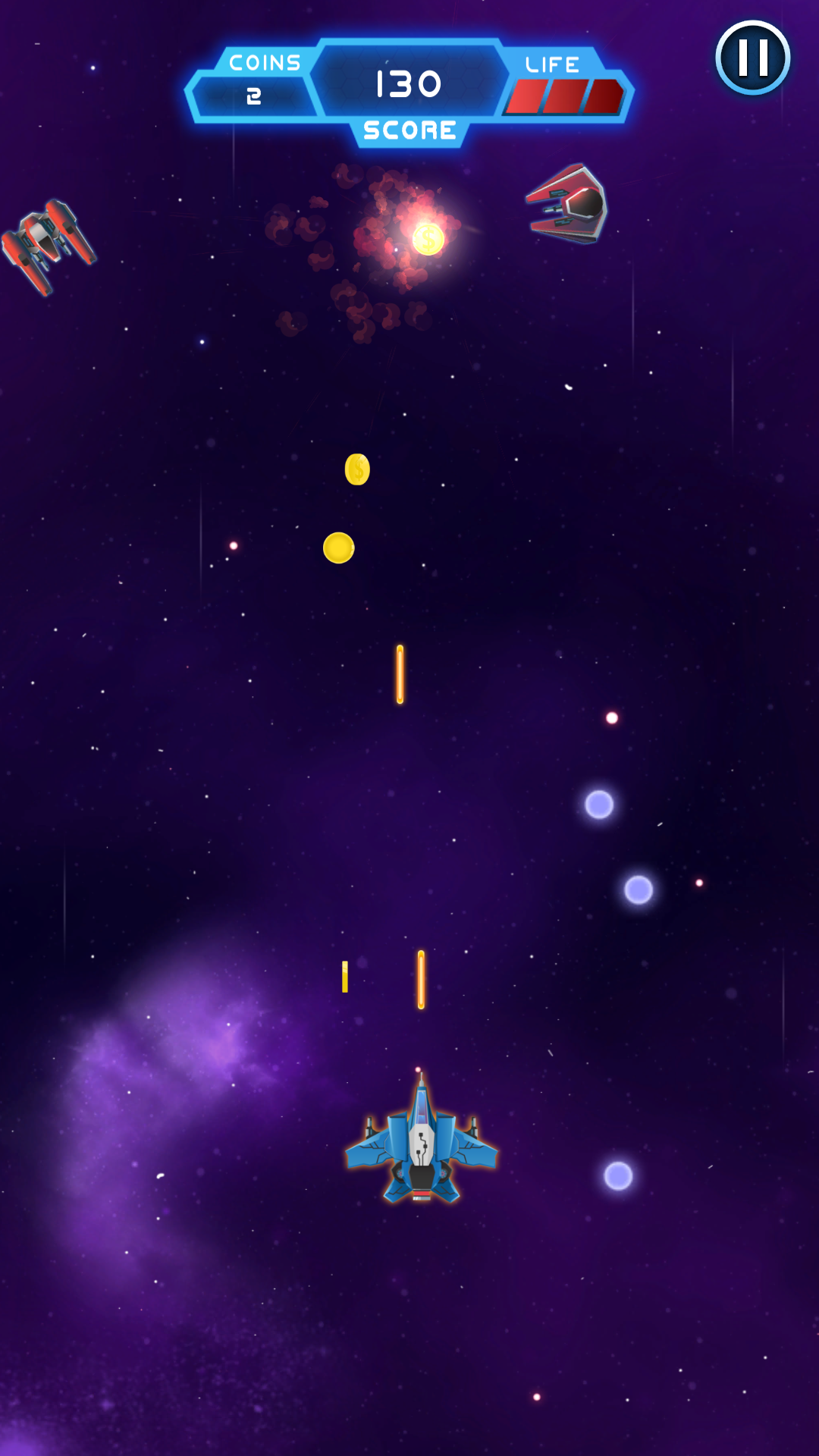Image resolution: width=819 pixels, height=1456 pixels.
Task: Click the long orange laser bullet mid-screen
Action: tap(400, 675)
